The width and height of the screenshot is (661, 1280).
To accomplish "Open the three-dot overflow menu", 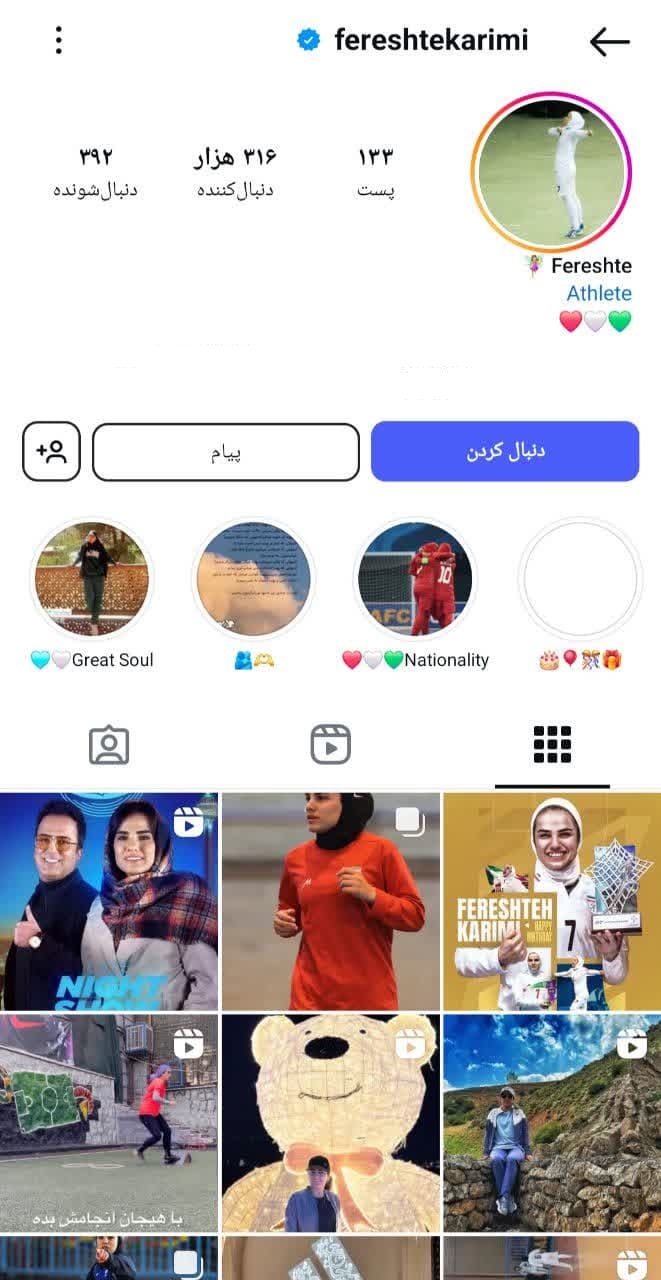I will 59,40.
